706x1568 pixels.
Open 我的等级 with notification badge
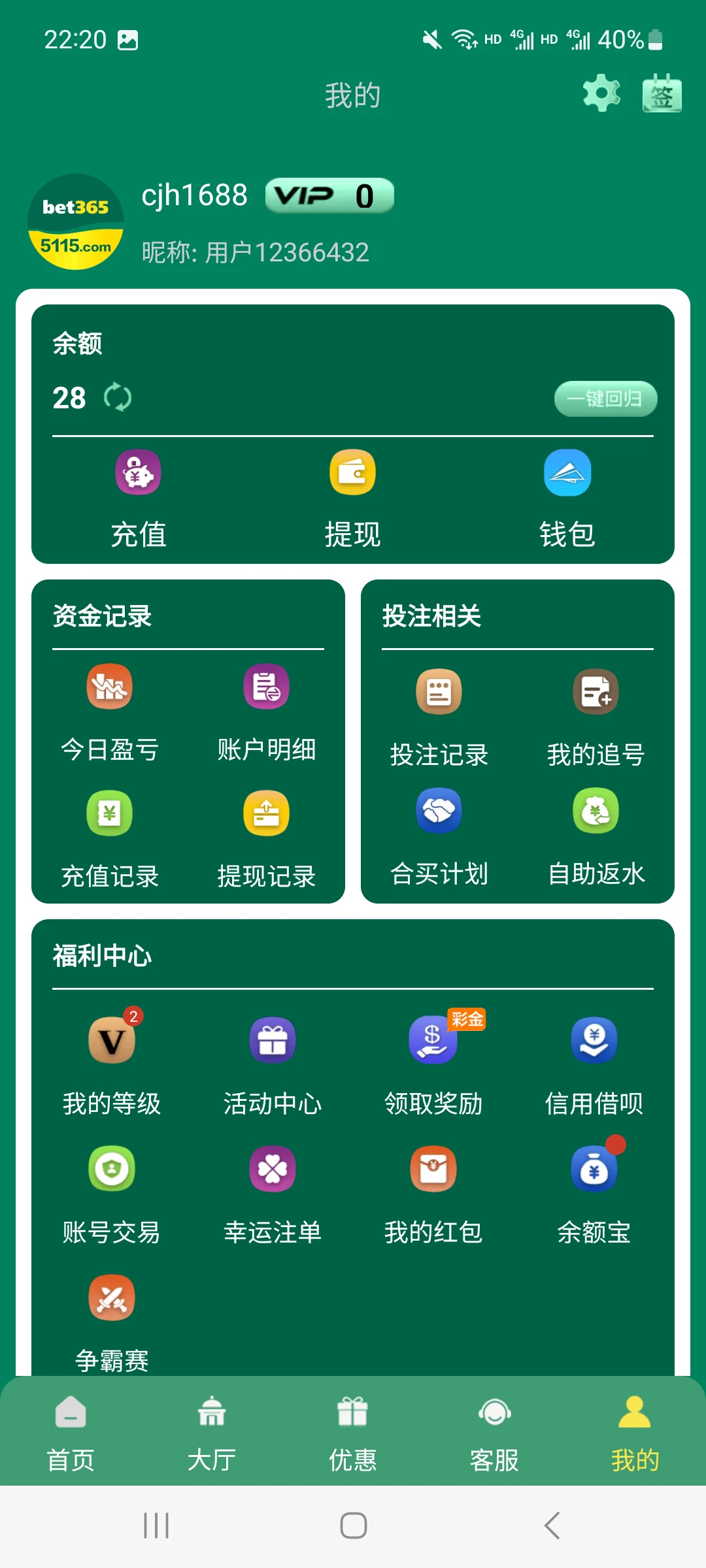pyautogui.click(x=111, y=1040)
